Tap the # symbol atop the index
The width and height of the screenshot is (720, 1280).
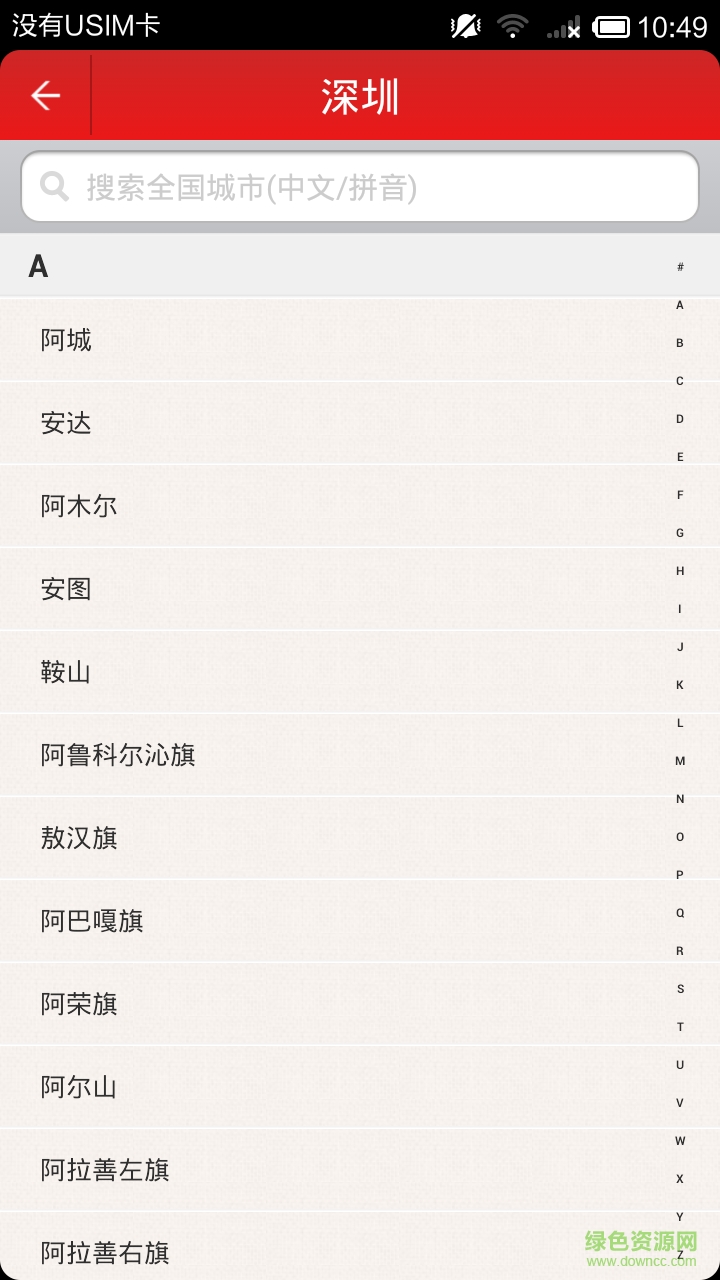click(679, 267)
